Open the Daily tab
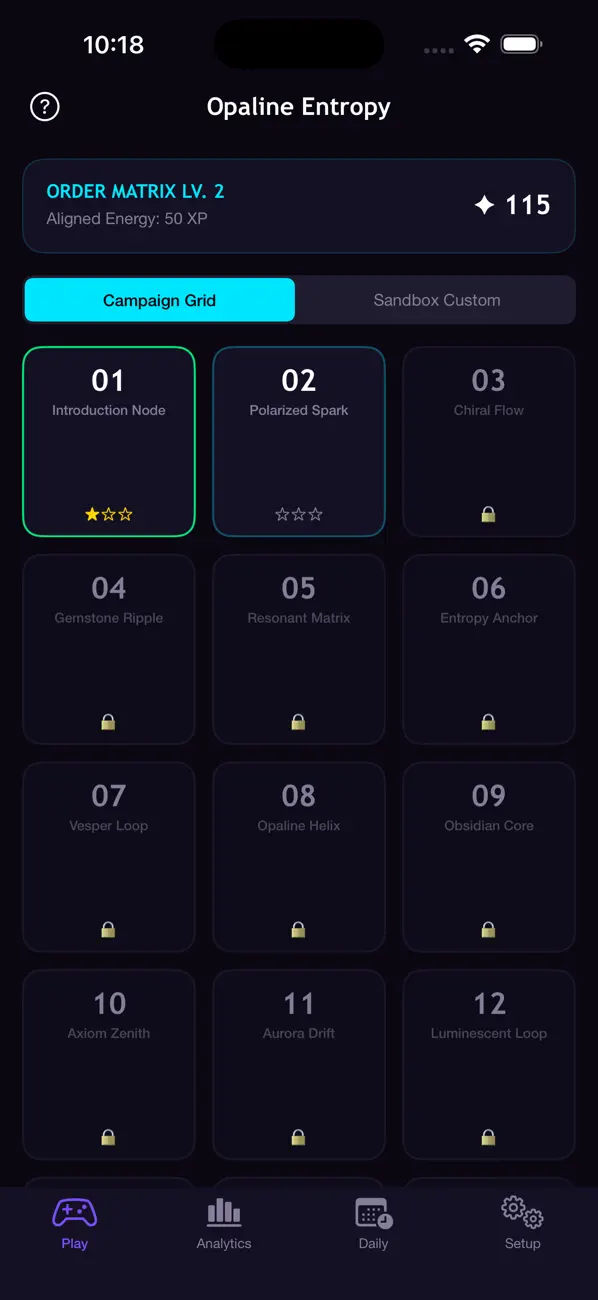This screenshot has height=1300, width=598. 373,1224
